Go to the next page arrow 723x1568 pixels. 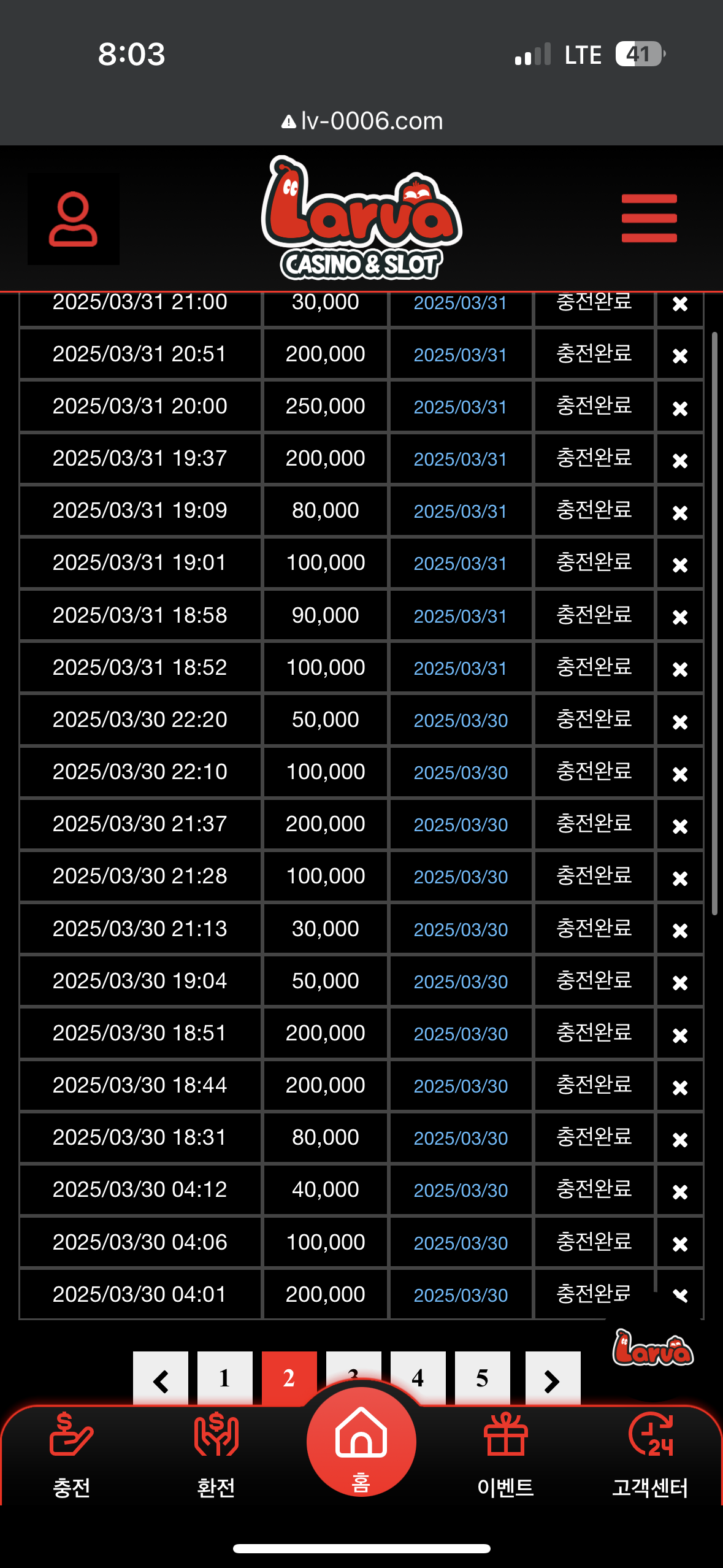[x=552, y=1378]
